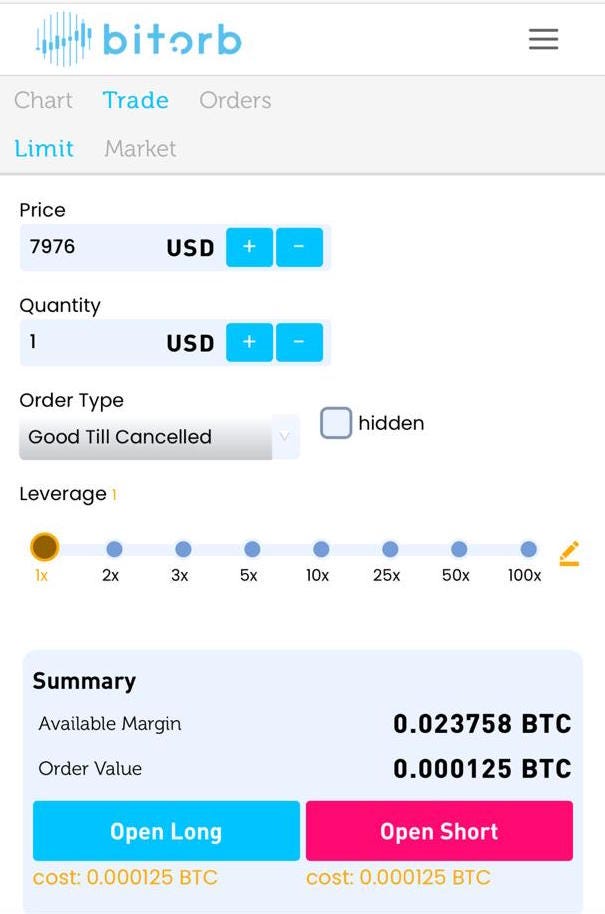The image size is (605, 914).
Task: Check the hidden order checkbox
Action: [x=336, y=423]
